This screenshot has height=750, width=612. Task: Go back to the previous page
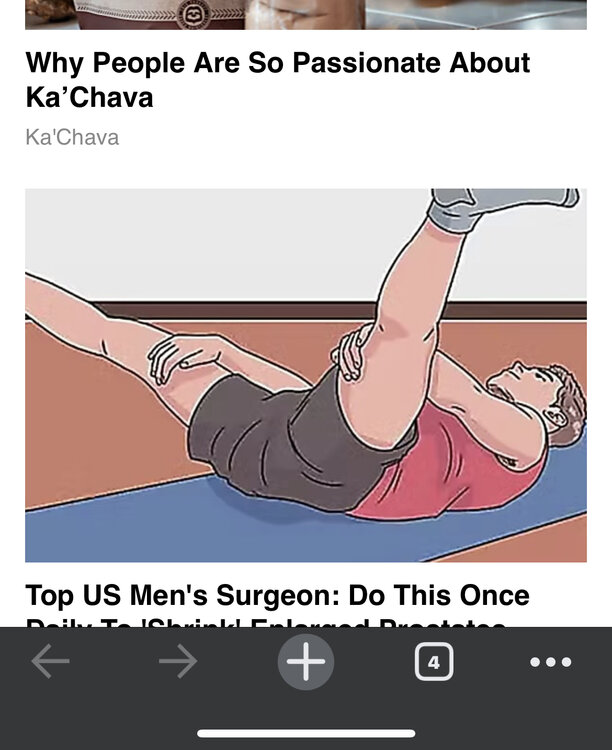49,662
